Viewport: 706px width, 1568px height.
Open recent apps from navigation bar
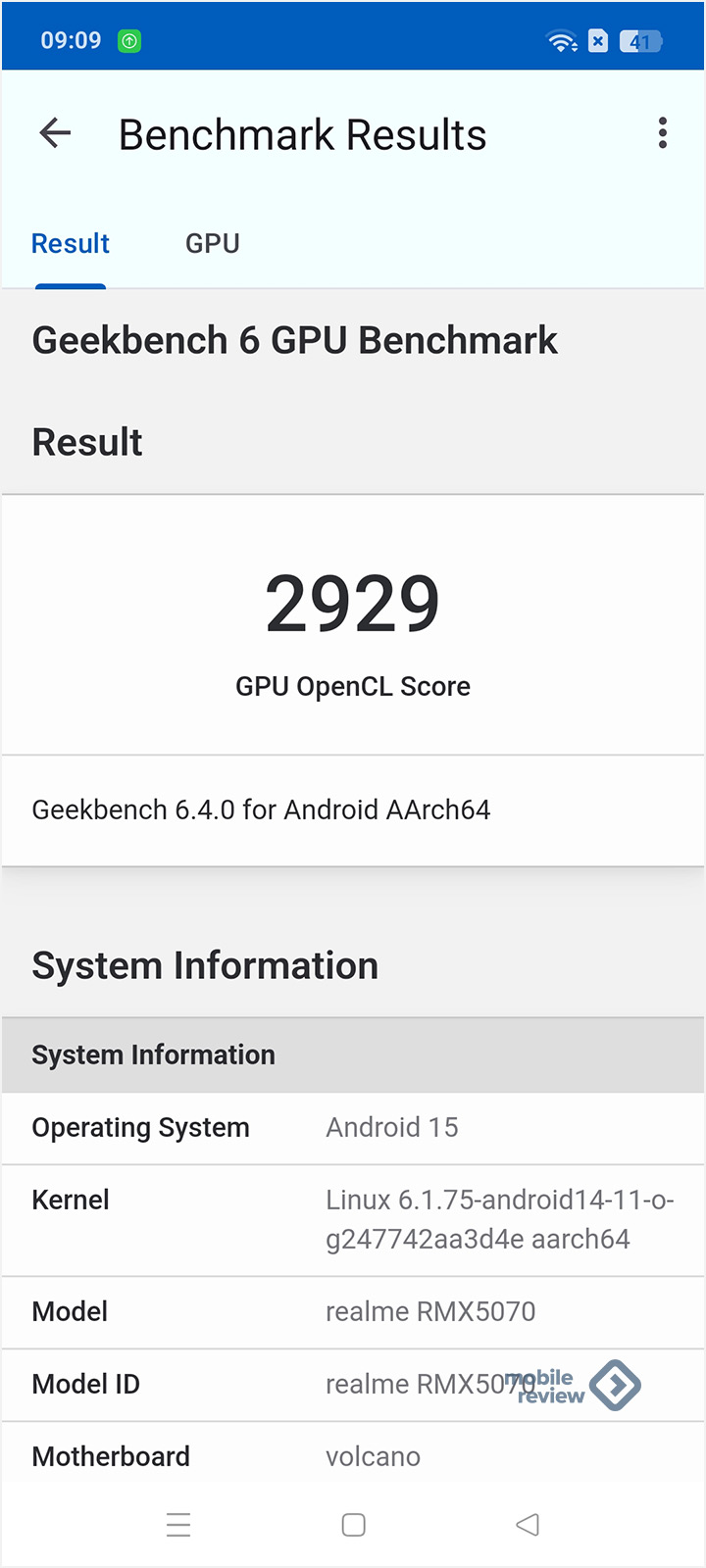click(178, 1525)
